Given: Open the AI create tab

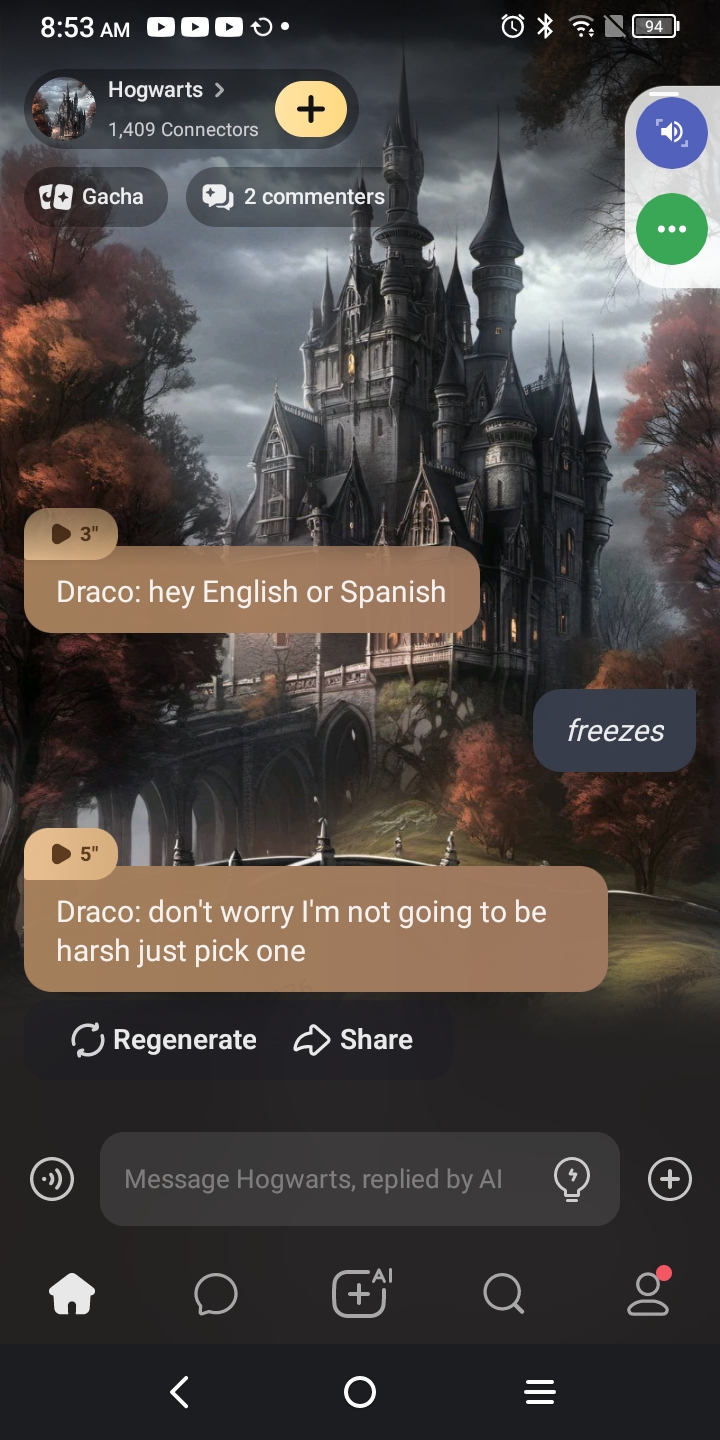Looking at the screenshot, I should click(x=360, y=1294).
